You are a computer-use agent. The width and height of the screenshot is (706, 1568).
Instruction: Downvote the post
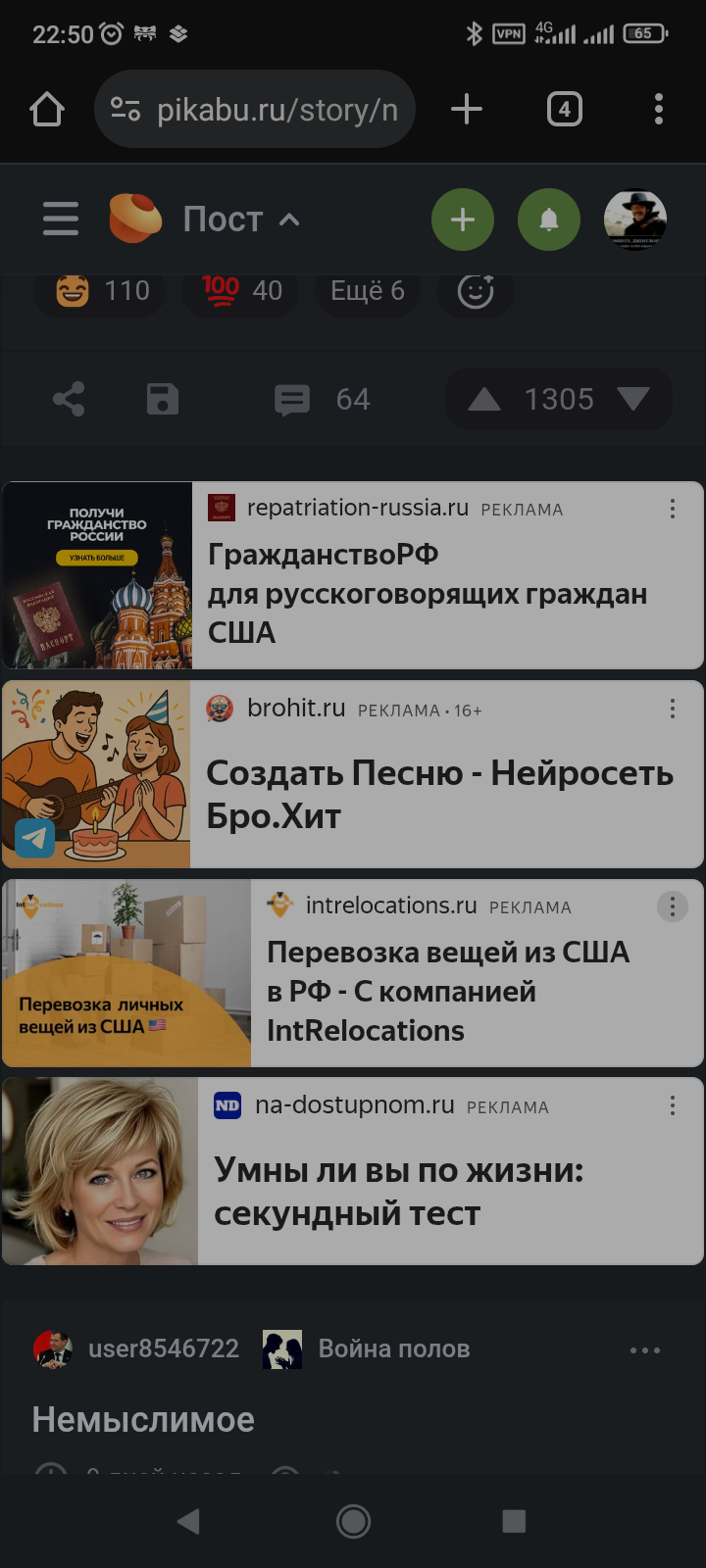(633, 399)
